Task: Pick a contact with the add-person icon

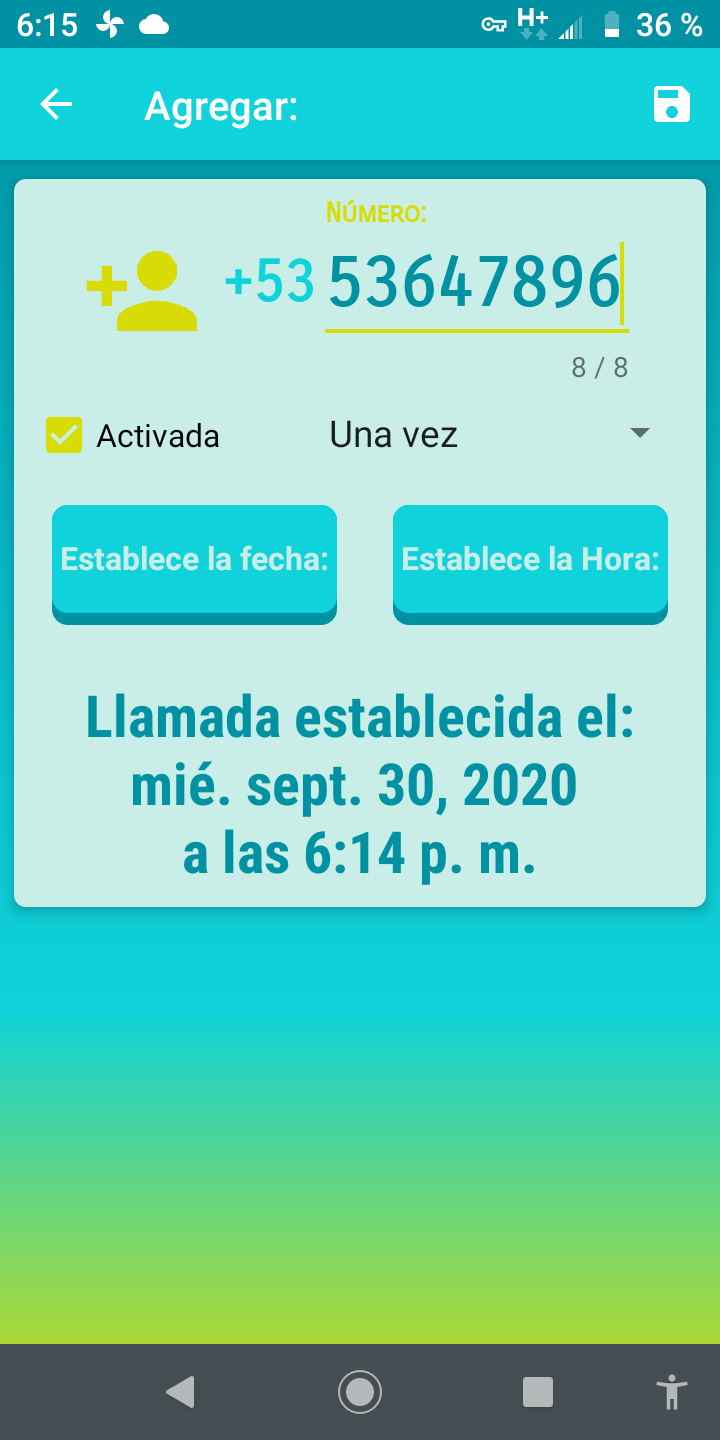Action: point(142,291)
